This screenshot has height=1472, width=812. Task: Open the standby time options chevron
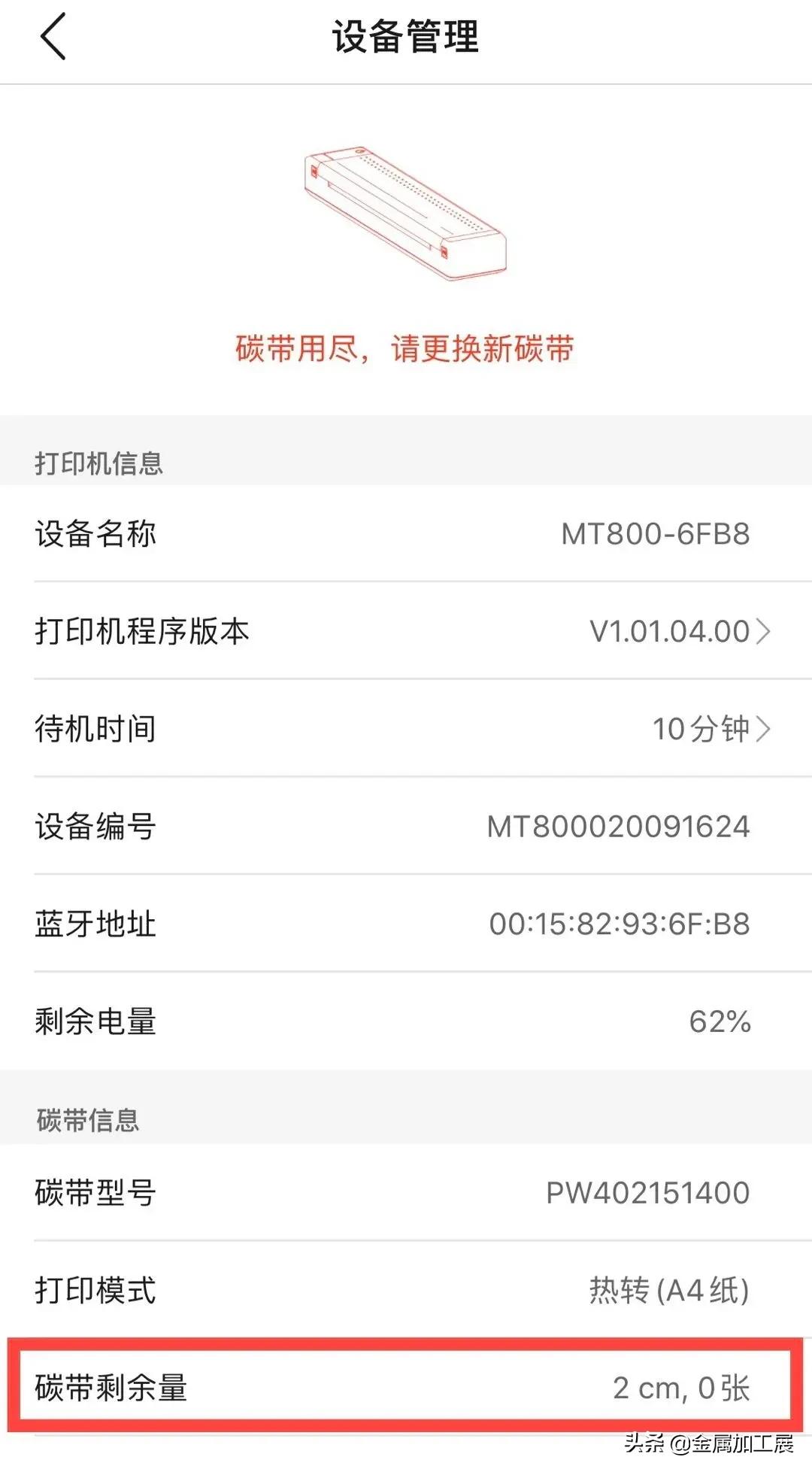763,728
